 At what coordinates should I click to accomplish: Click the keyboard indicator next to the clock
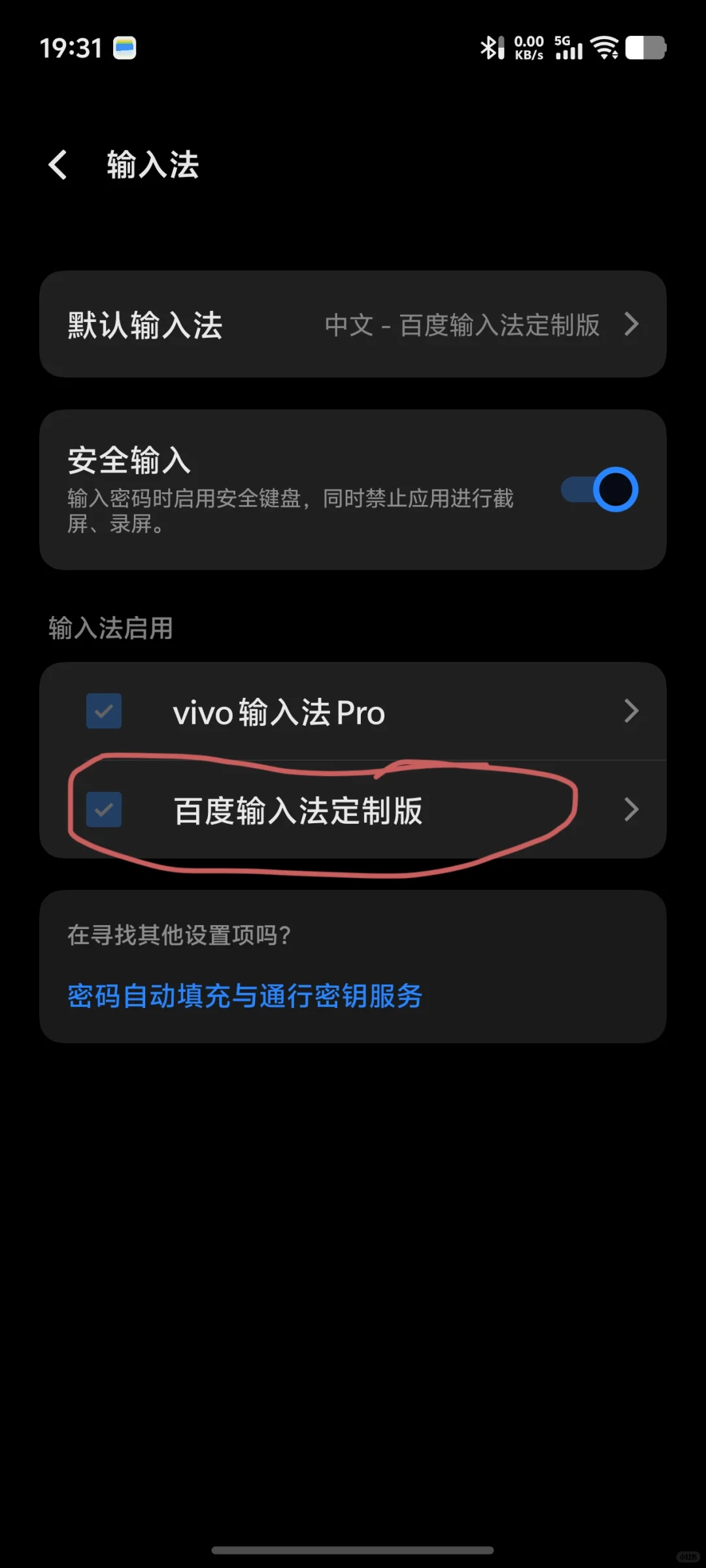125,47
